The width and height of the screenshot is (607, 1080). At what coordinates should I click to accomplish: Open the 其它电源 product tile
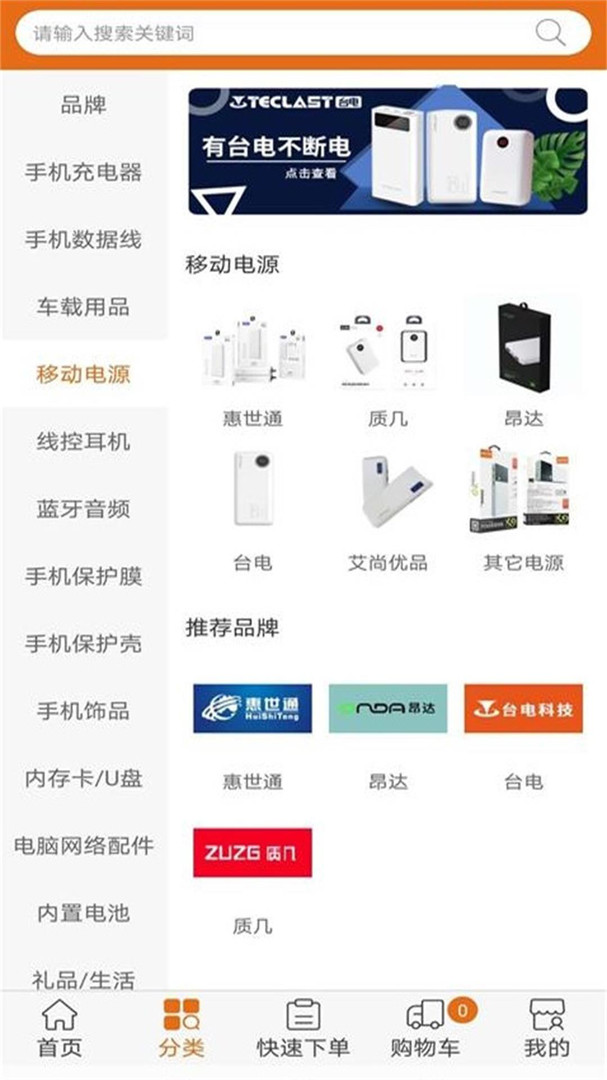(523, 508)
